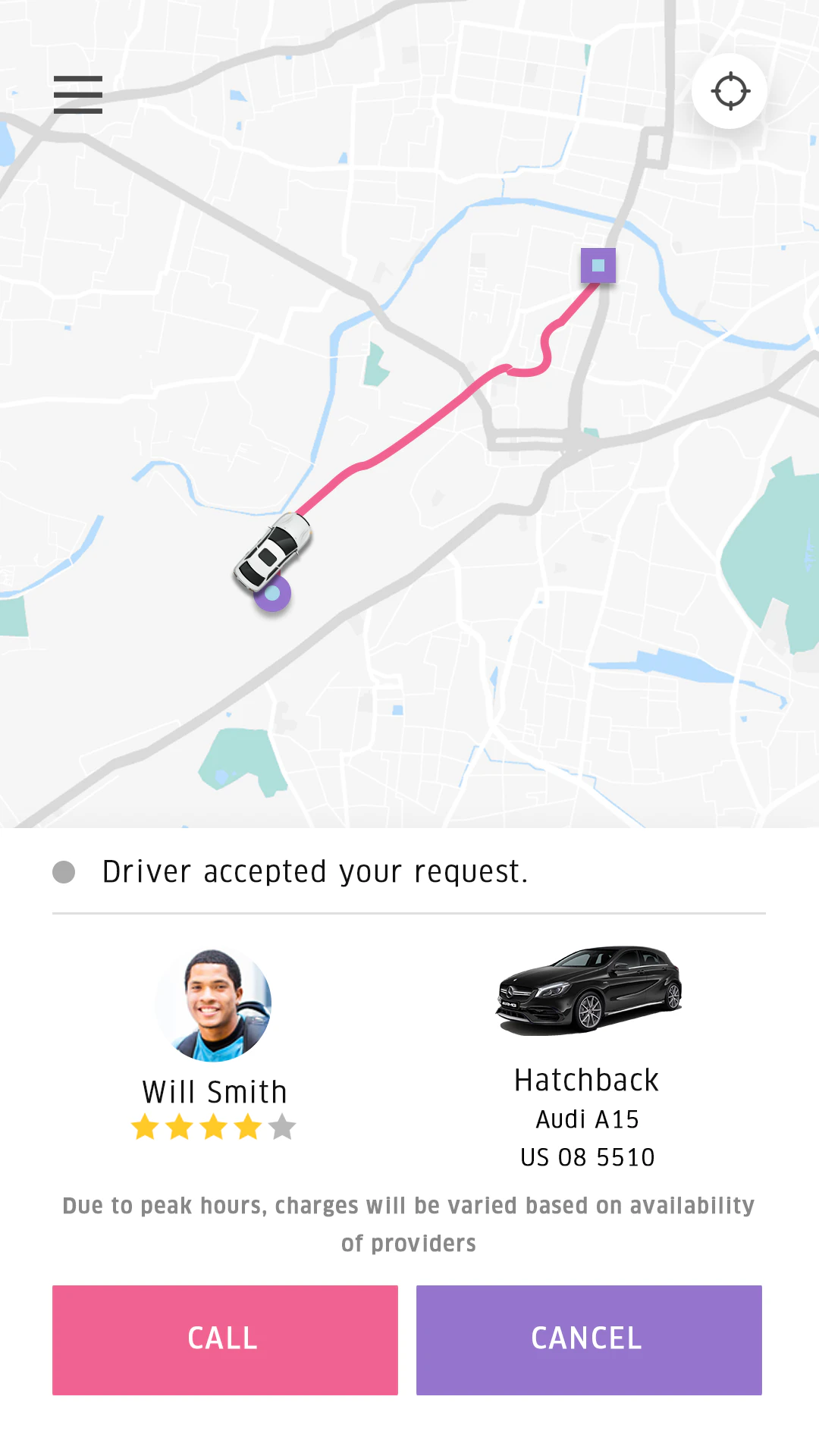Select the destination marker on the map

(598, 265)
